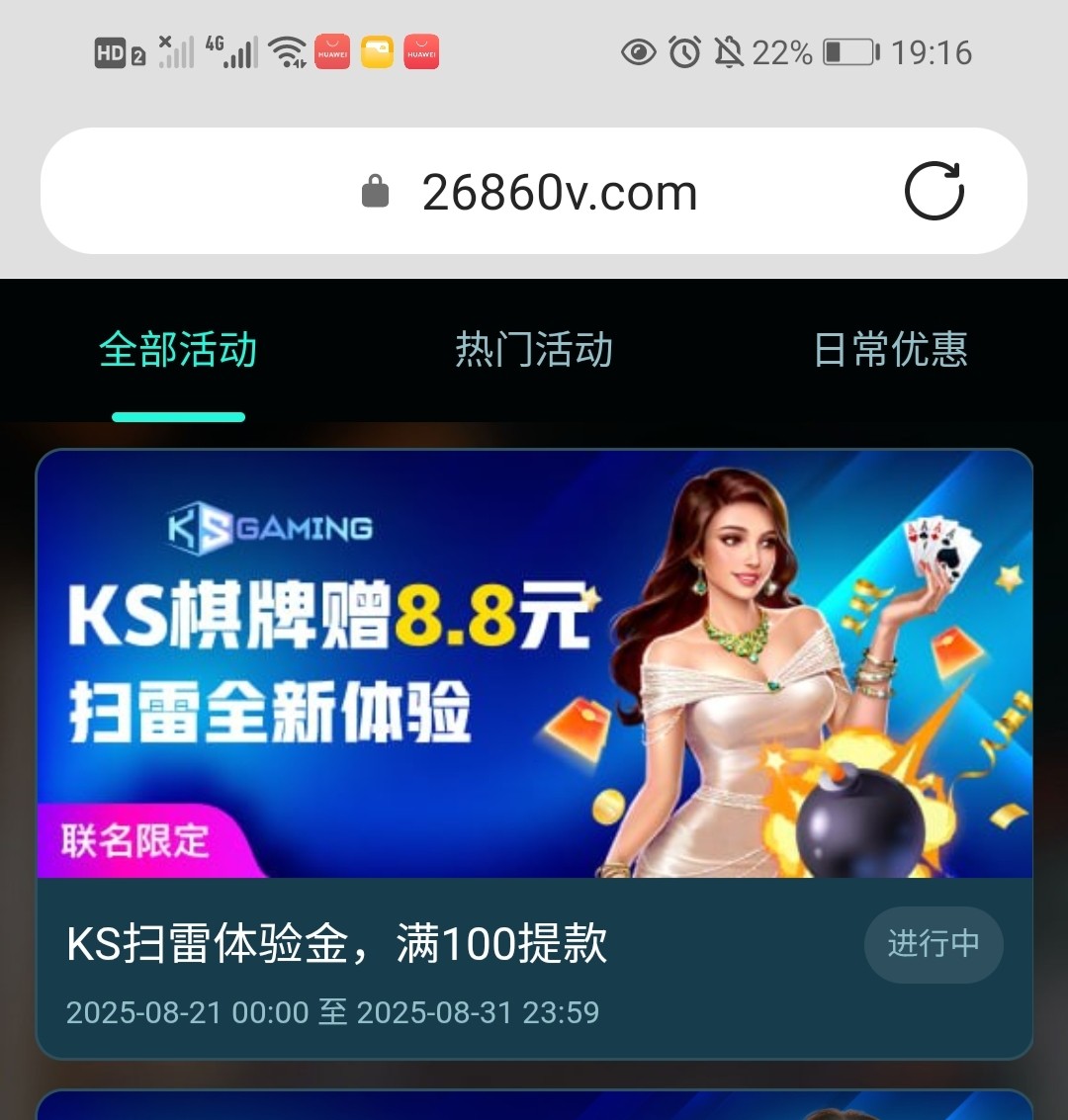1068x1120 pixels.
Task: Open the eye comfort icon in status bar
Action: pos(638,52)
